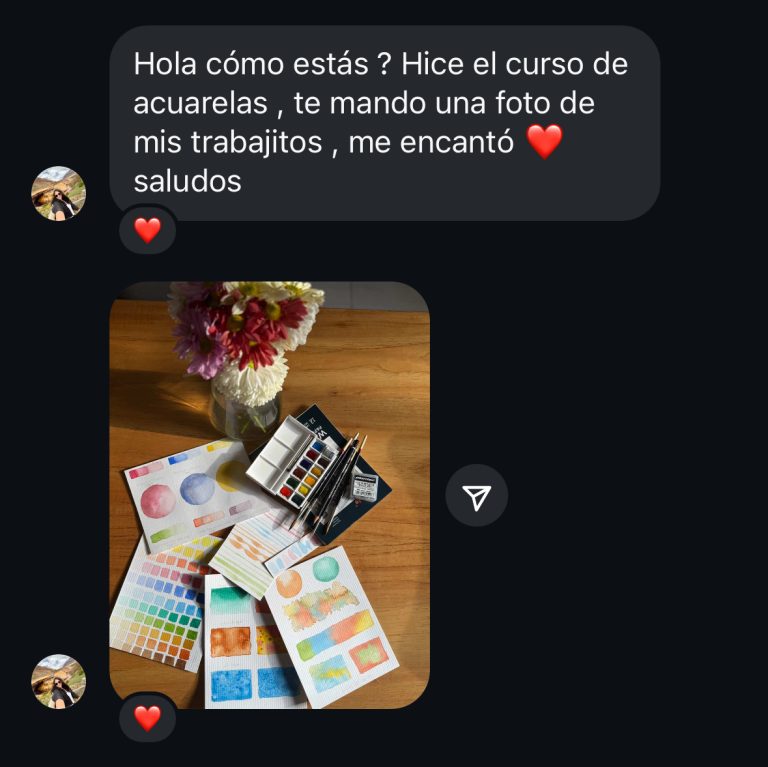Open the watercolor photo attachment
Image resolution: width=768 pixels, height=767 pixels.
pos(269,494)
